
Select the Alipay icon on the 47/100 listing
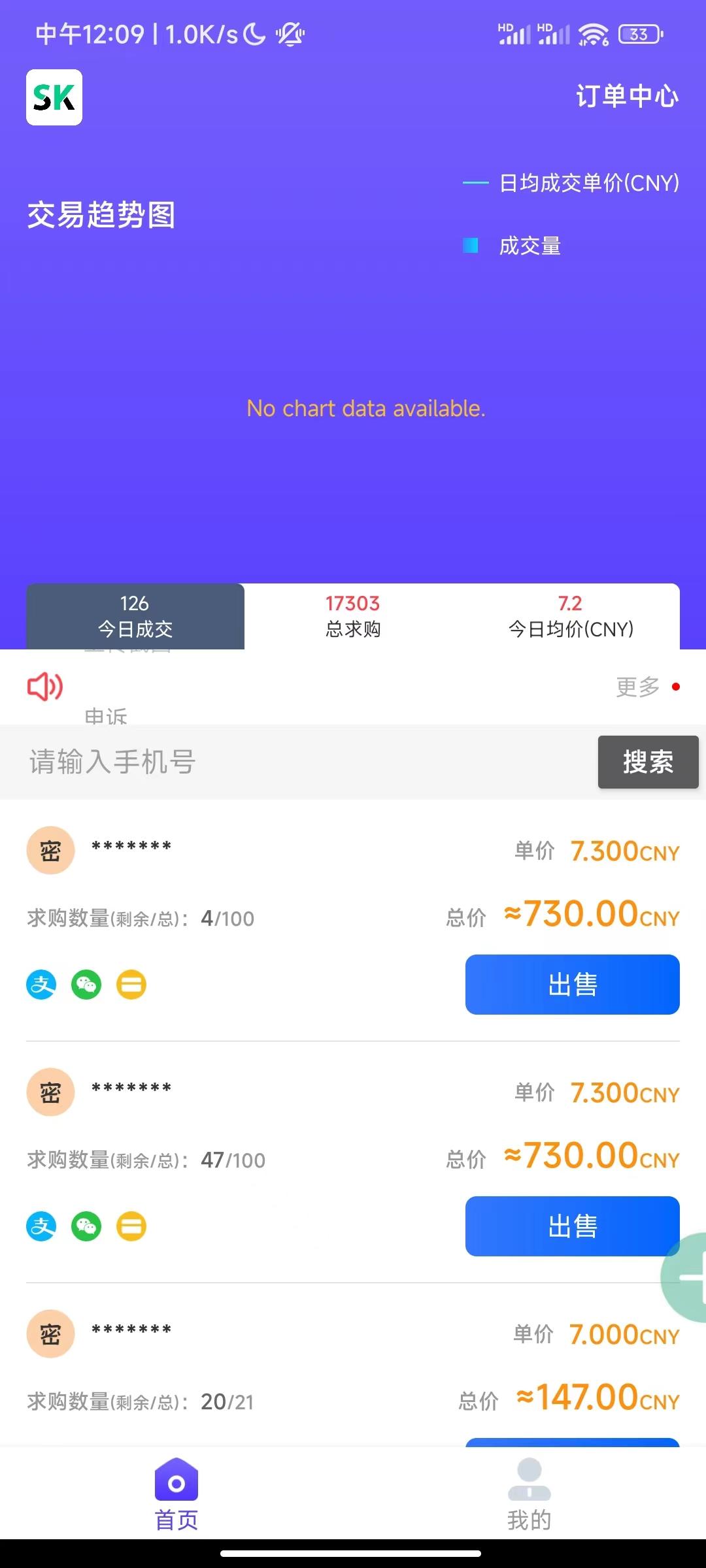41,1226
